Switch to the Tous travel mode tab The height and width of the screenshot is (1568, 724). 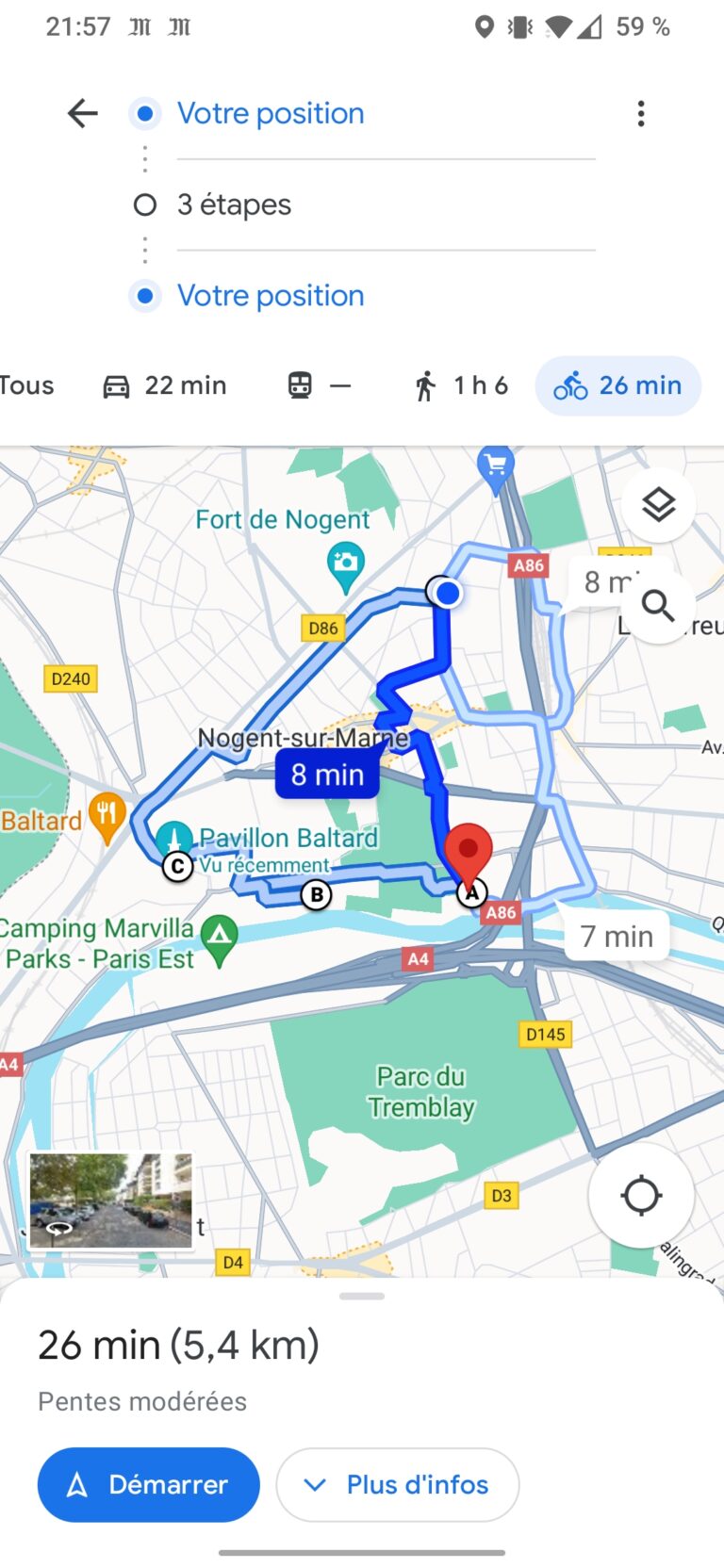coord(26,385)
